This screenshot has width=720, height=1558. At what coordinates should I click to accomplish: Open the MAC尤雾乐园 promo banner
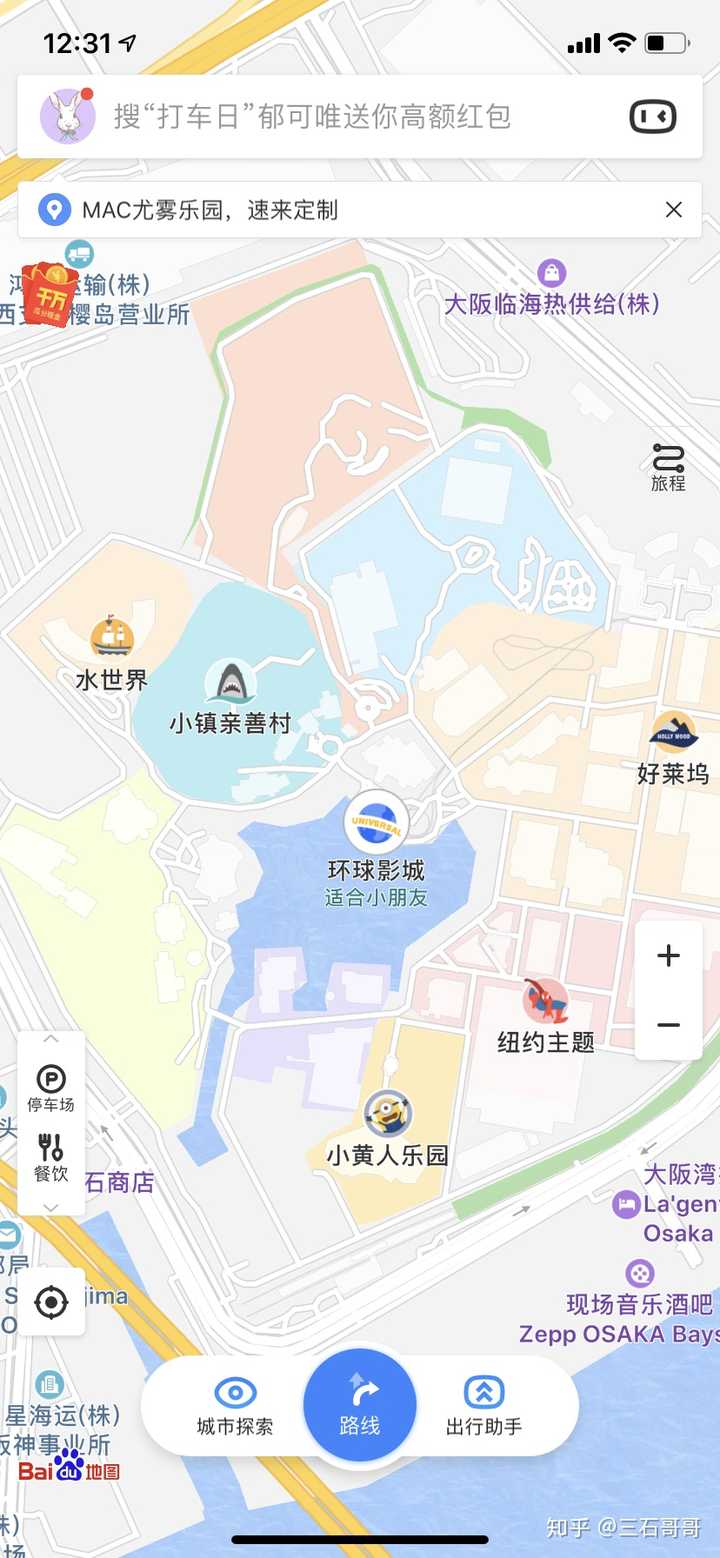pyautogui.click(x=300, y=210)
